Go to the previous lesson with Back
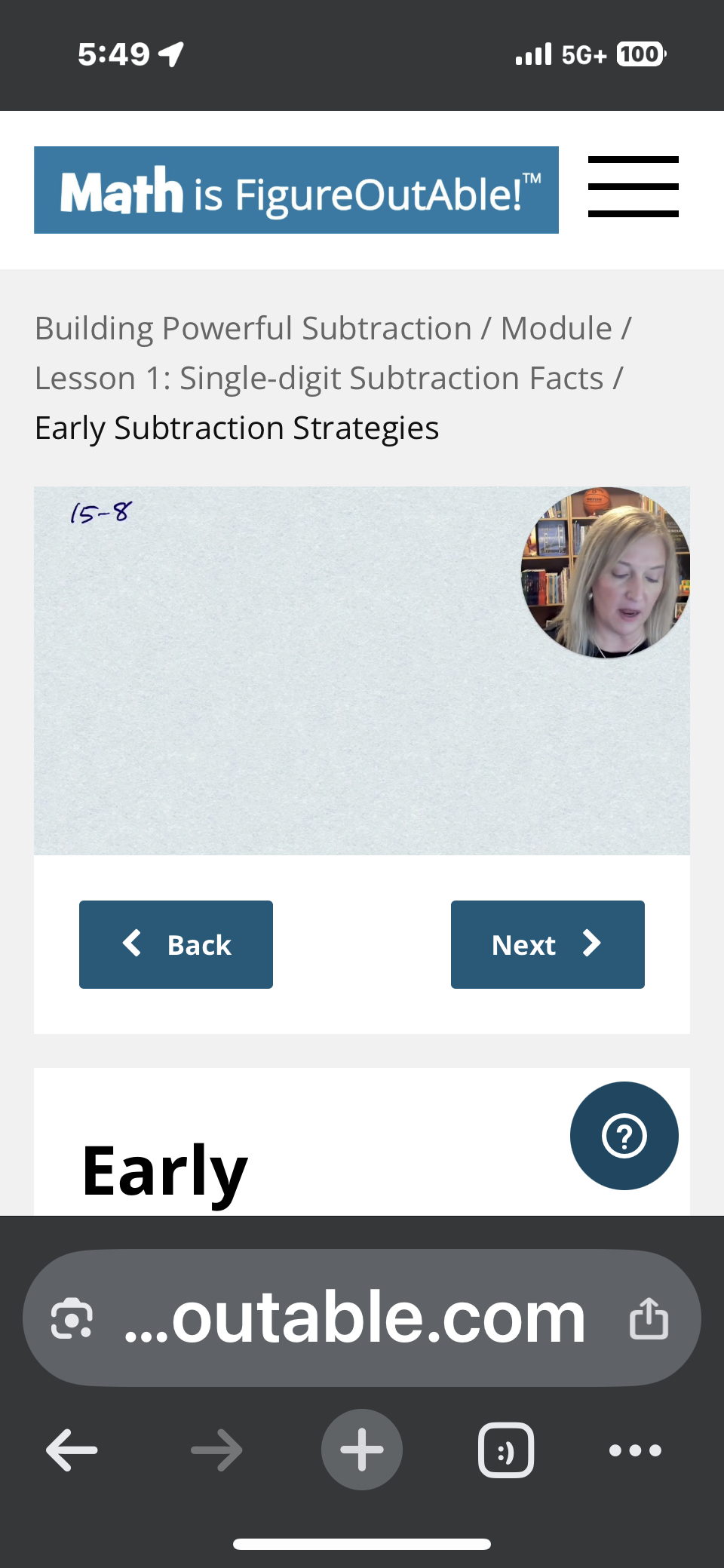This screenshot has width=724, height=1568. click(176, 944)
